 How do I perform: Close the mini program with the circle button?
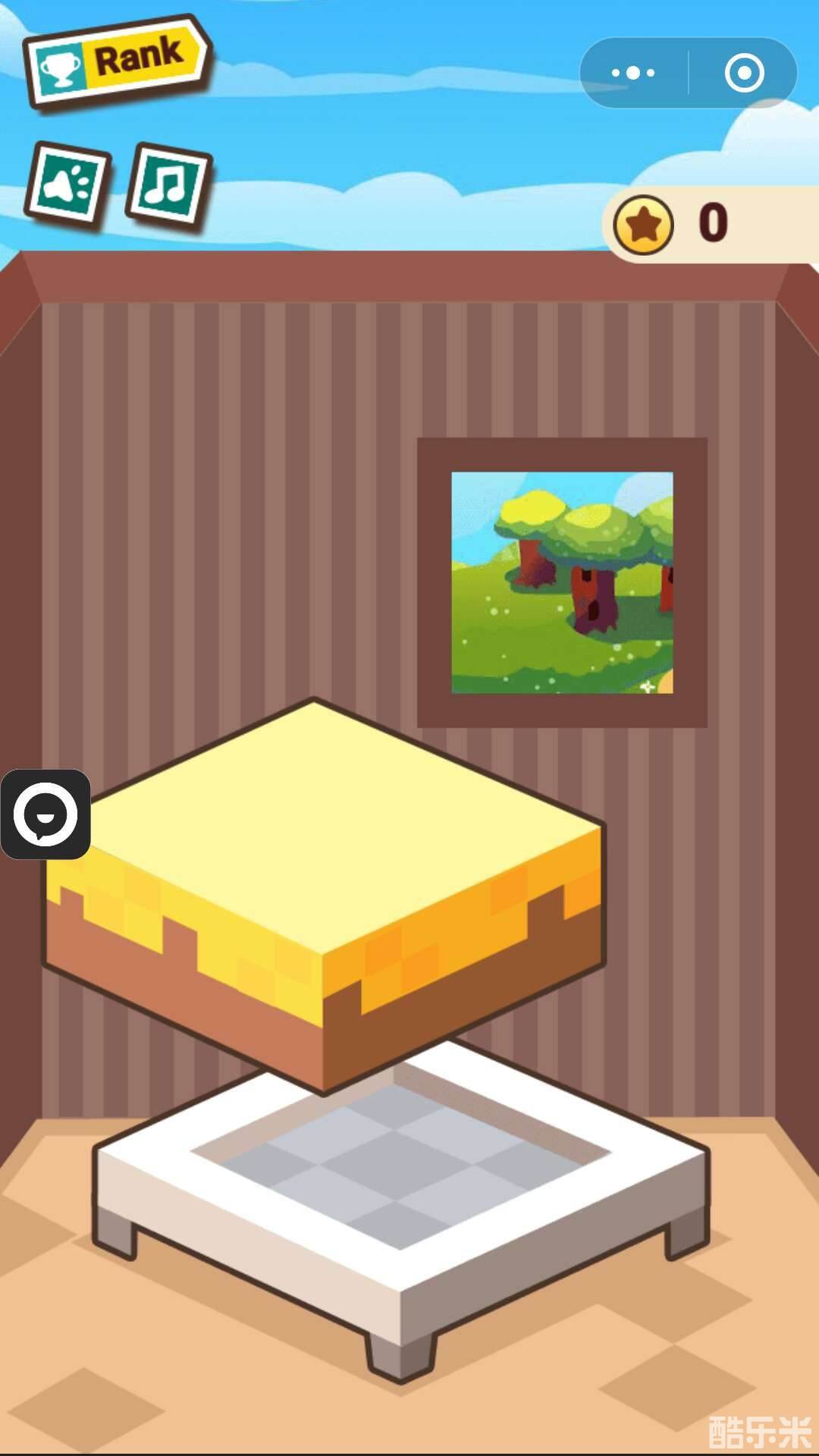coord(744,73)
